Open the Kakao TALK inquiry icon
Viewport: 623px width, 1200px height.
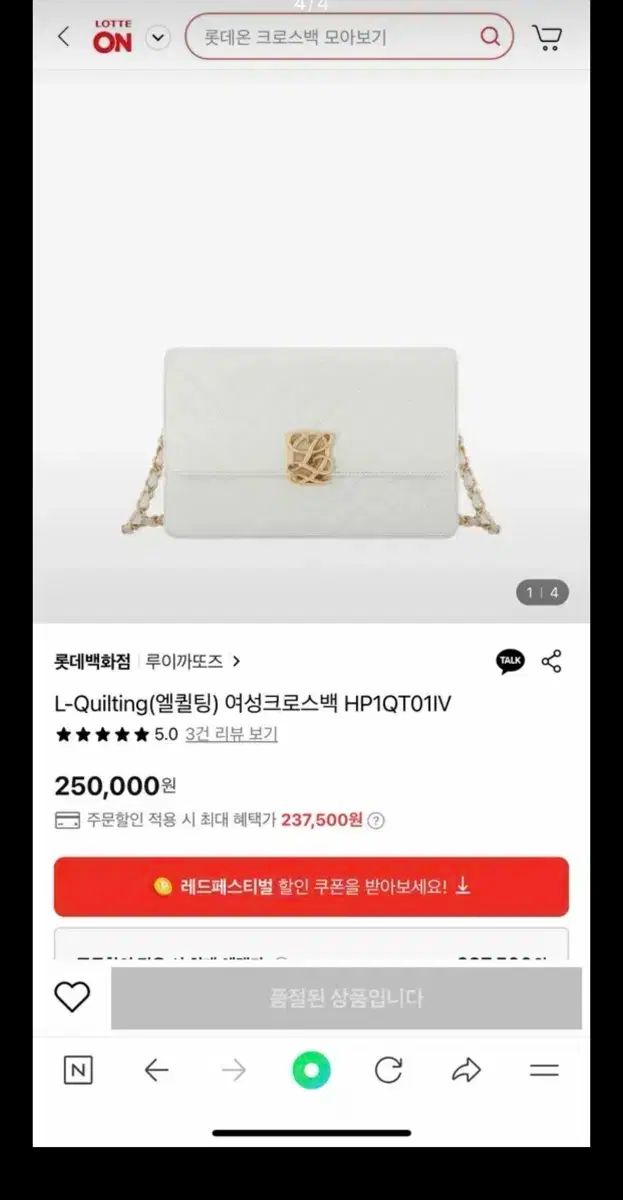tap(510, 661)
